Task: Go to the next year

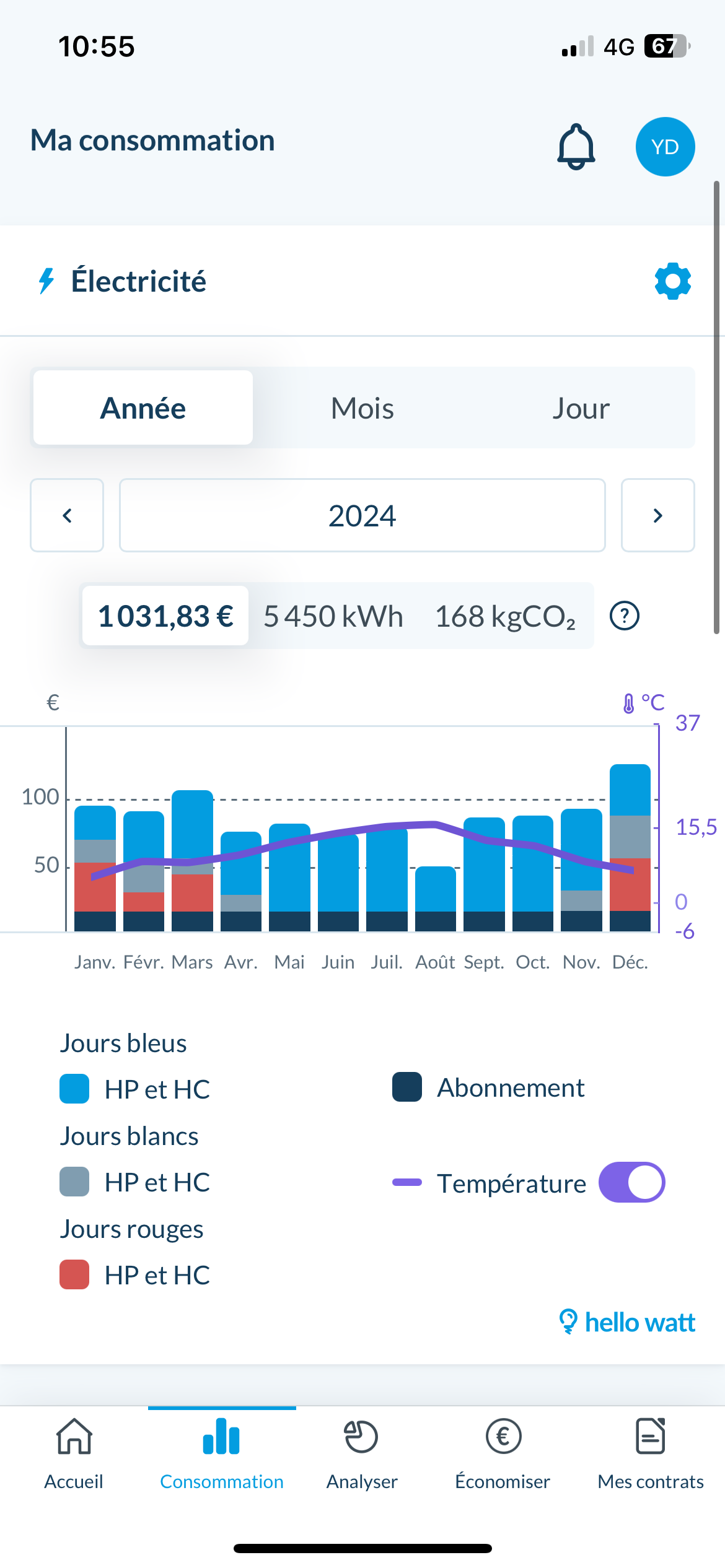Action: coord(657,515)
